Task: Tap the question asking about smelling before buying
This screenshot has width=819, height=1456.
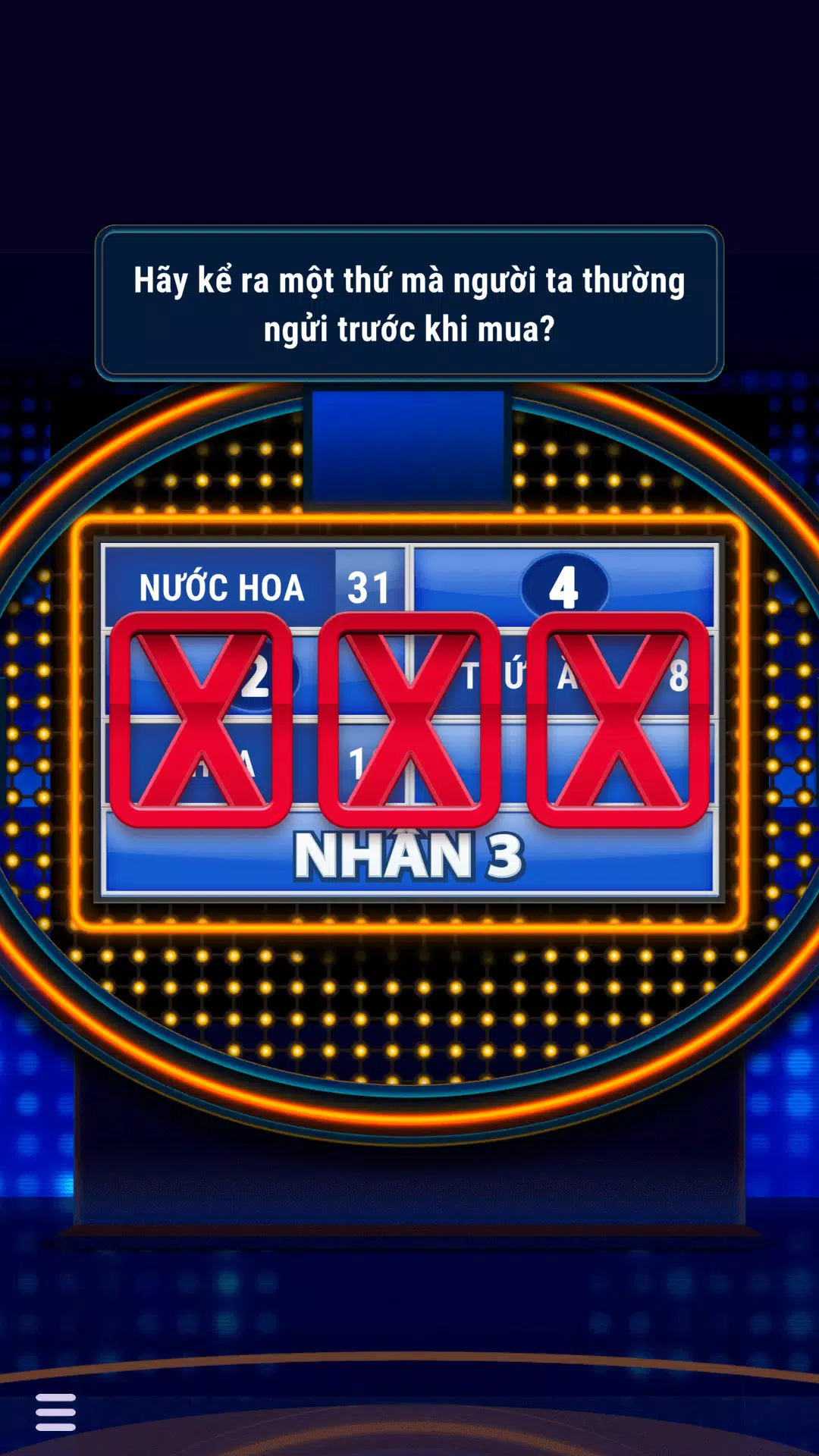Action: click(409, 303)
